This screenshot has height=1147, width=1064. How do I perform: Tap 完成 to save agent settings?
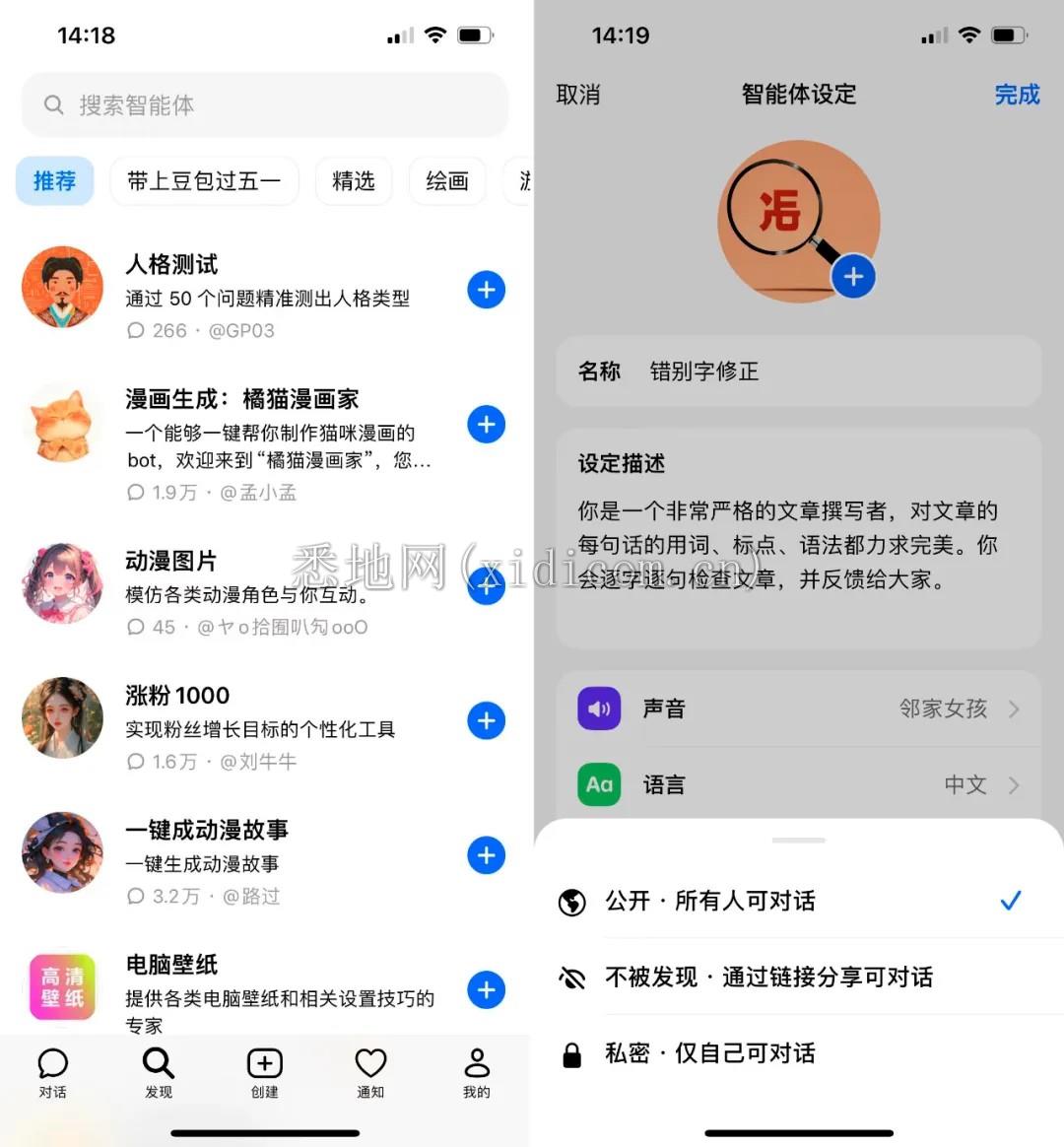[x=1017, y=95]
